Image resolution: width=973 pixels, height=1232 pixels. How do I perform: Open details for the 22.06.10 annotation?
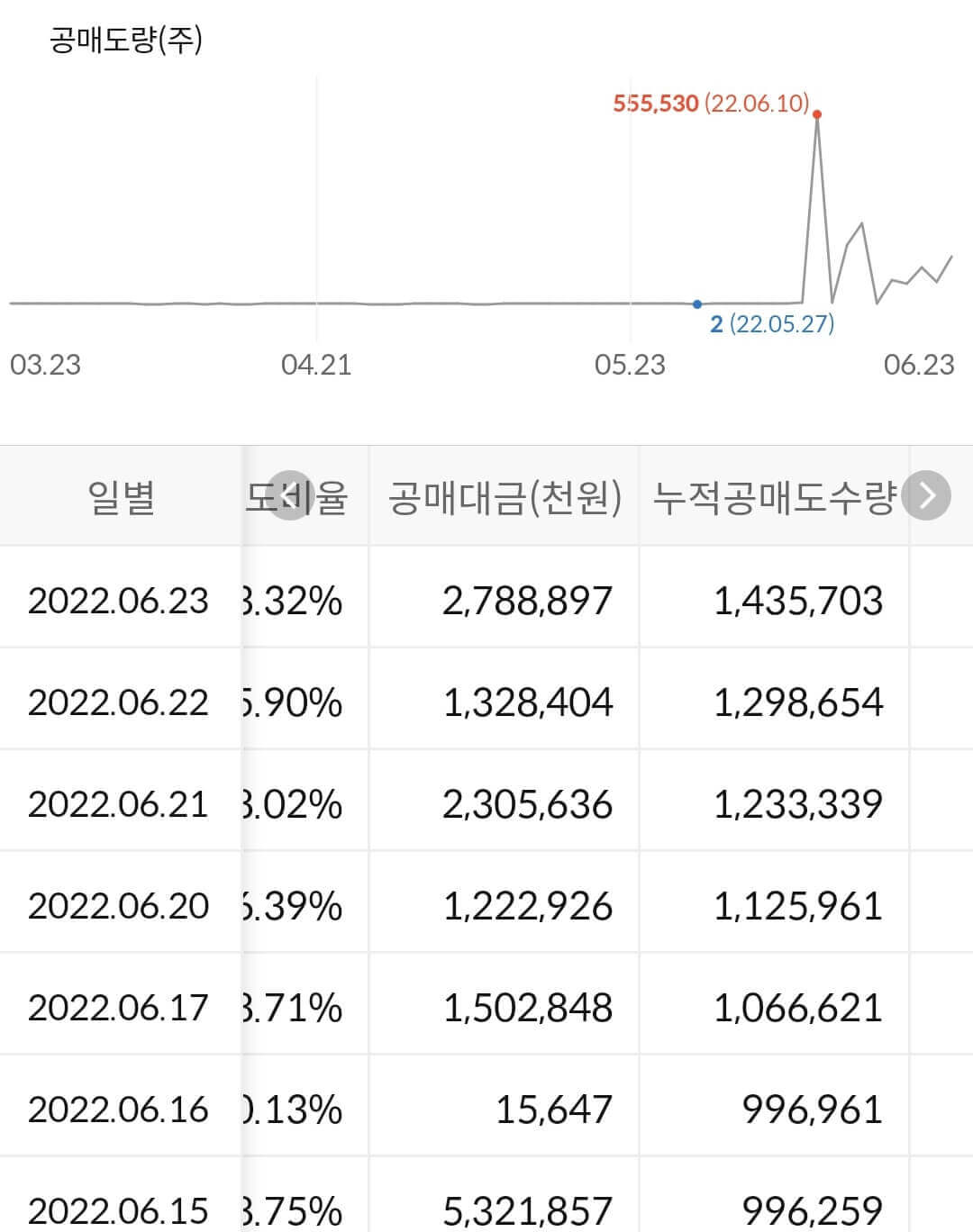tap(757, 103)
